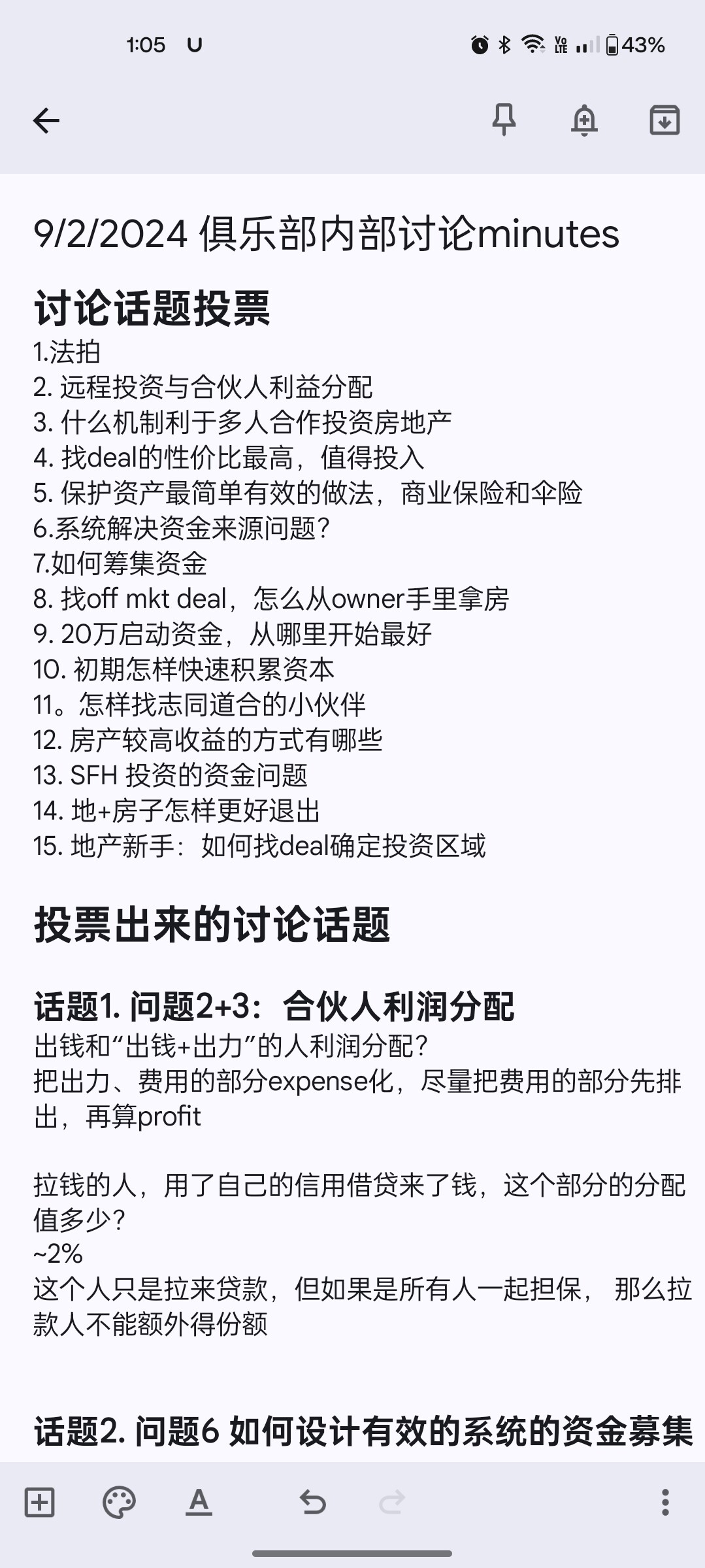Open the add attachment plus menu
The width and height of the screenshot is (705, 1568).
pos(40,1501)
